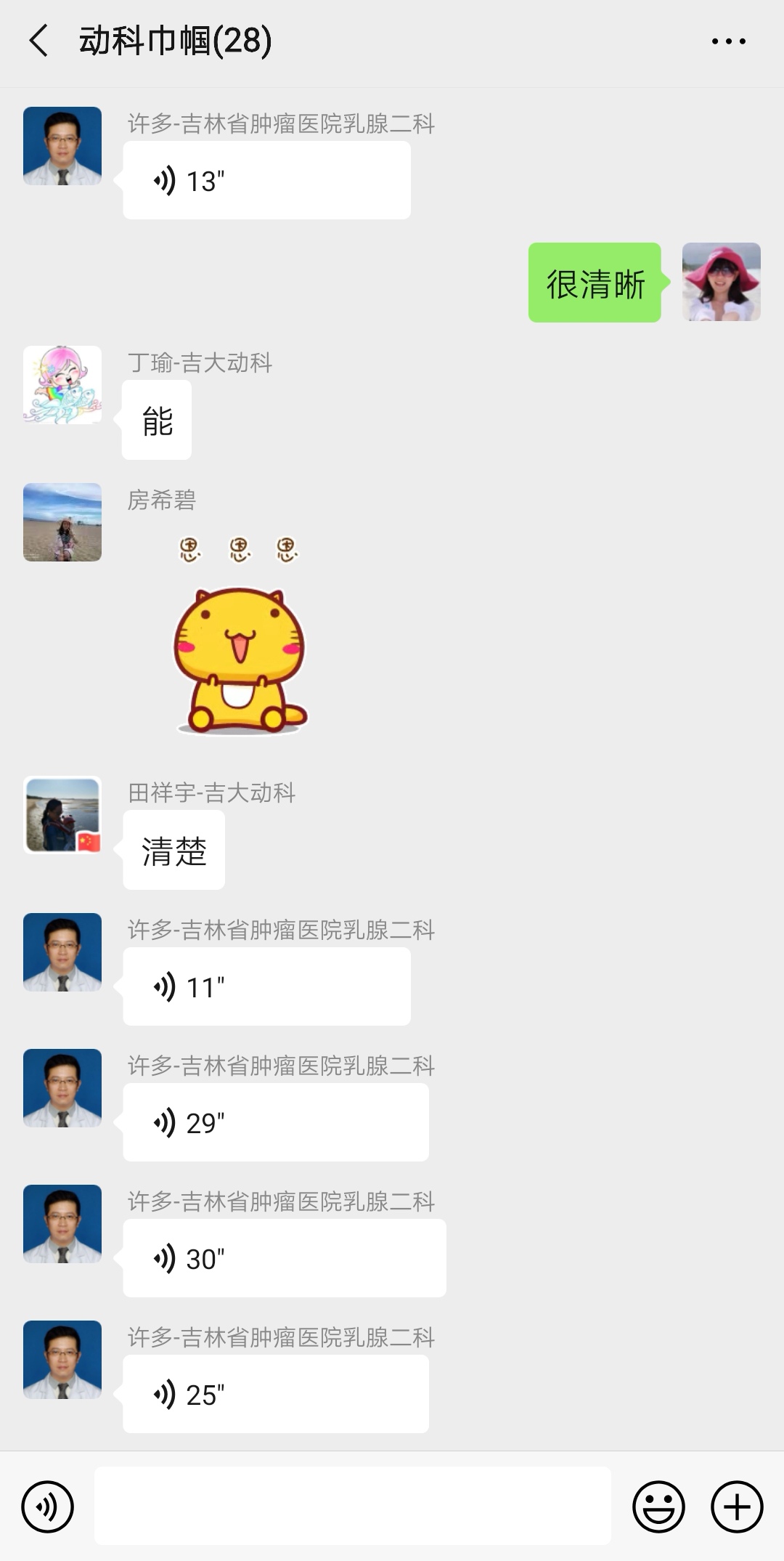Play the 25-second voice message
Image resolution: width=784 pixels, height=1561 pixels.
pos(275,1395)
